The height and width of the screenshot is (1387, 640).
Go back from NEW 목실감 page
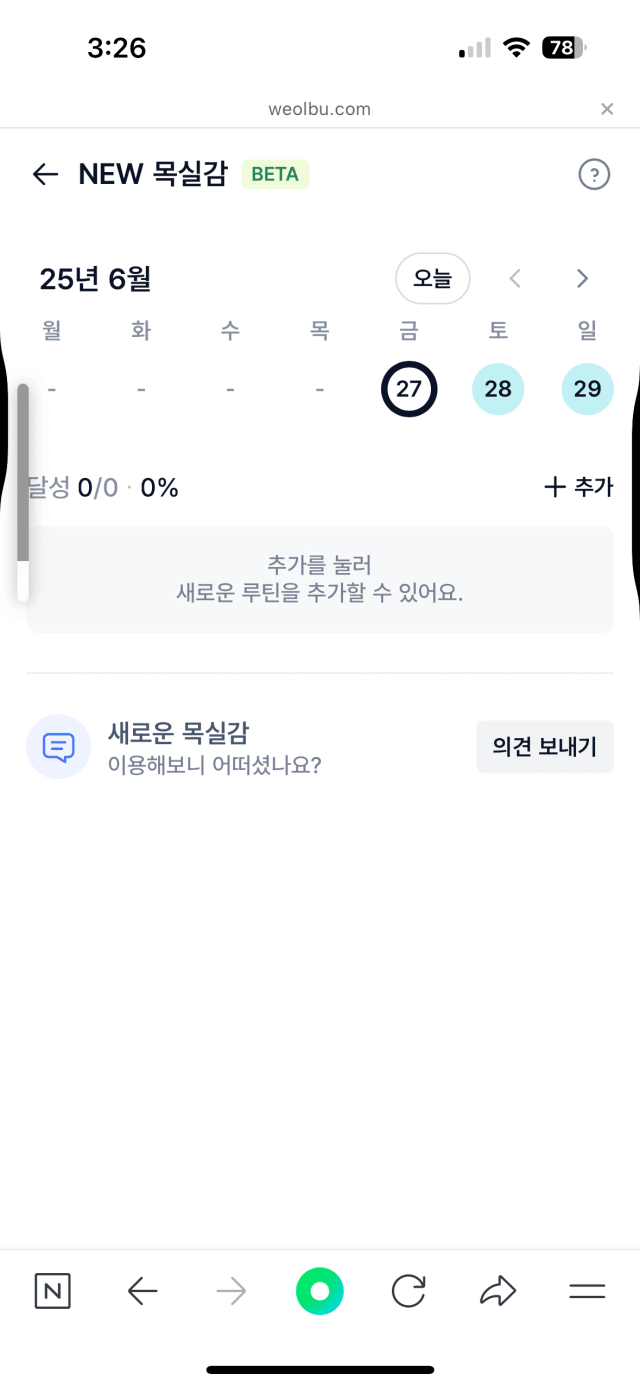pos(46,175)
